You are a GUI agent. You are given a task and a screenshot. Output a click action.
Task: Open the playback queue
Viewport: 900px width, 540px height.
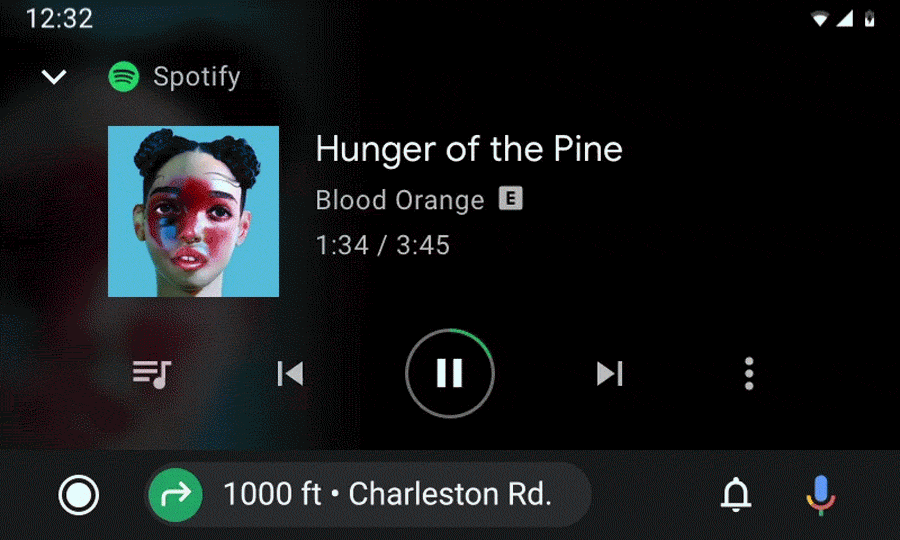(x=152, y=374)
